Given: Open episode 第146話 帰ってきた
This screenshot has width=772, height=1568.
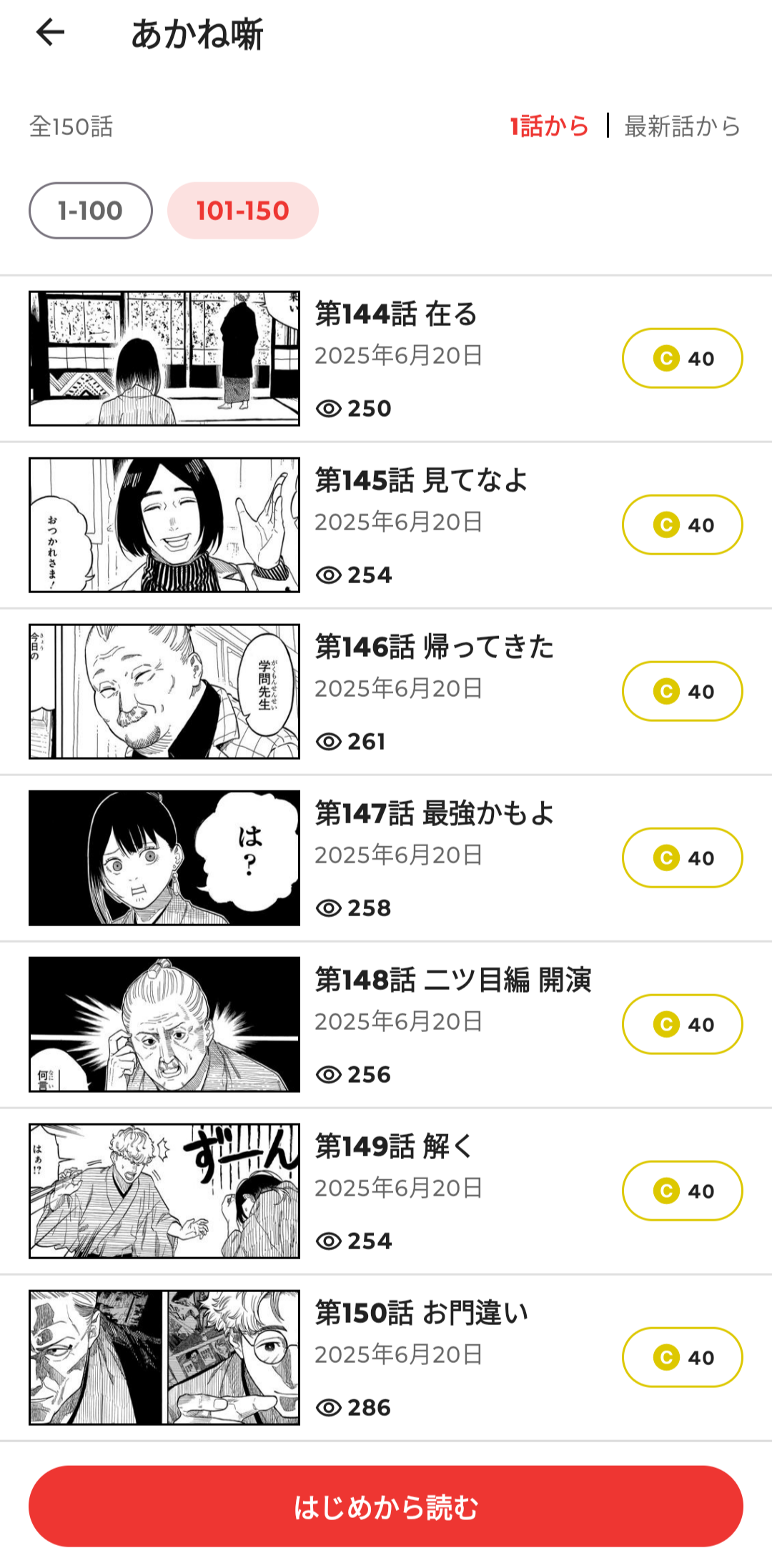Looking at the screenshot, I should click(x=386, y=692).
